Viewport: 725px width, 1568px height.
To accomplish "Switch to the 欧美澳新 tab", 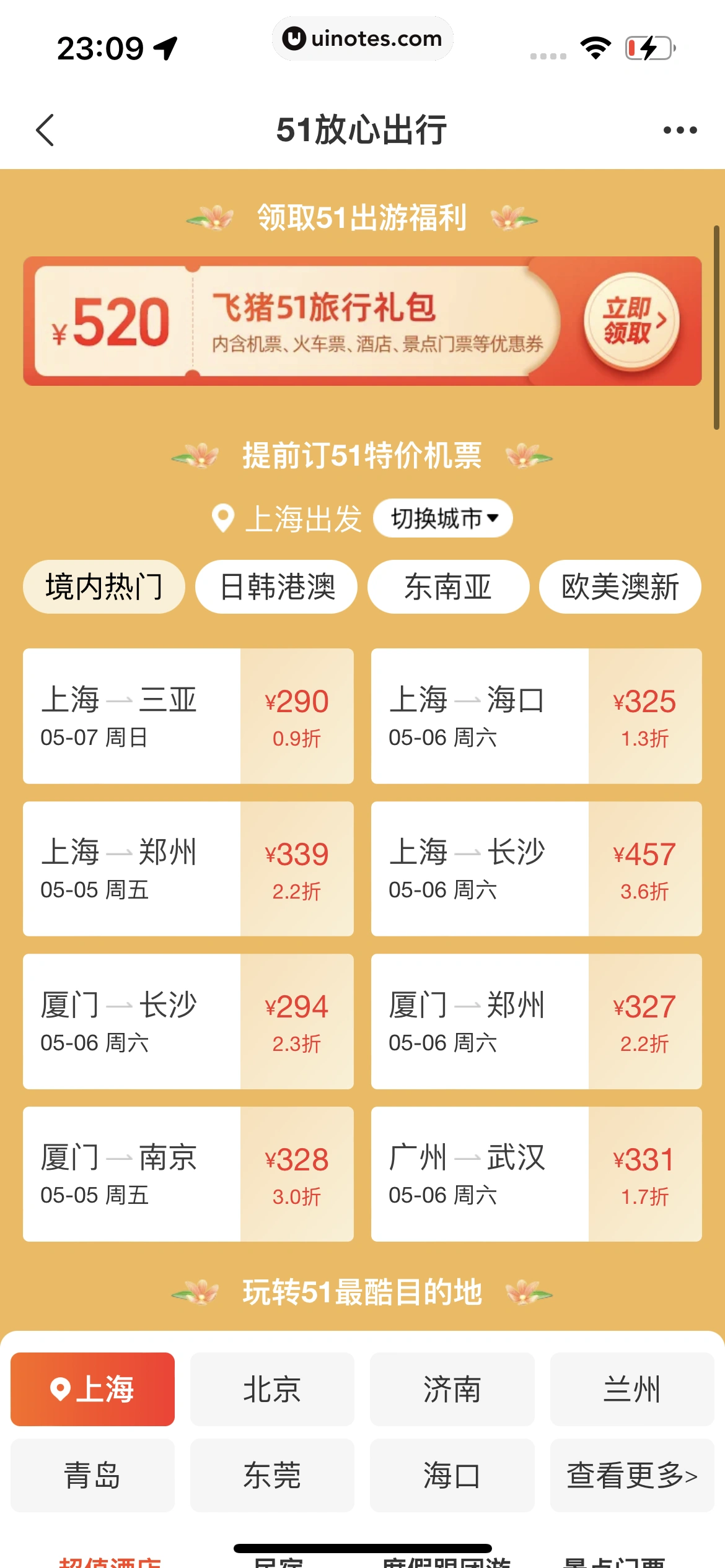I will [x=620, y=587].
